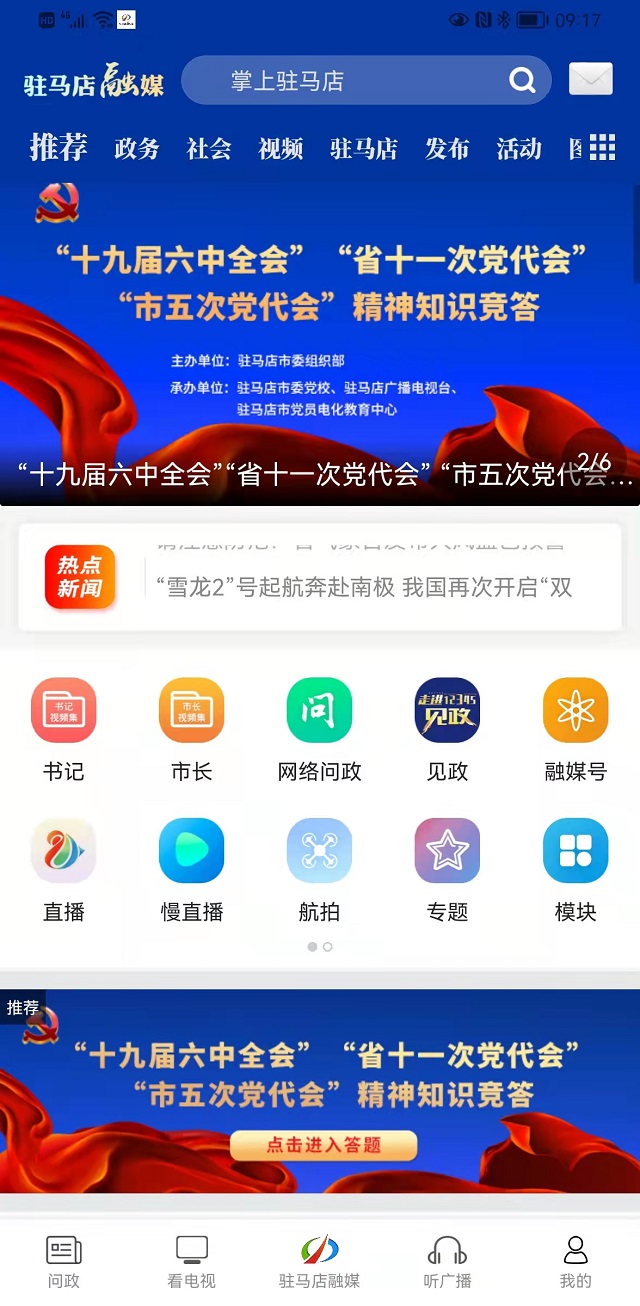Open the 活动 tab

[x=519, y=149]
